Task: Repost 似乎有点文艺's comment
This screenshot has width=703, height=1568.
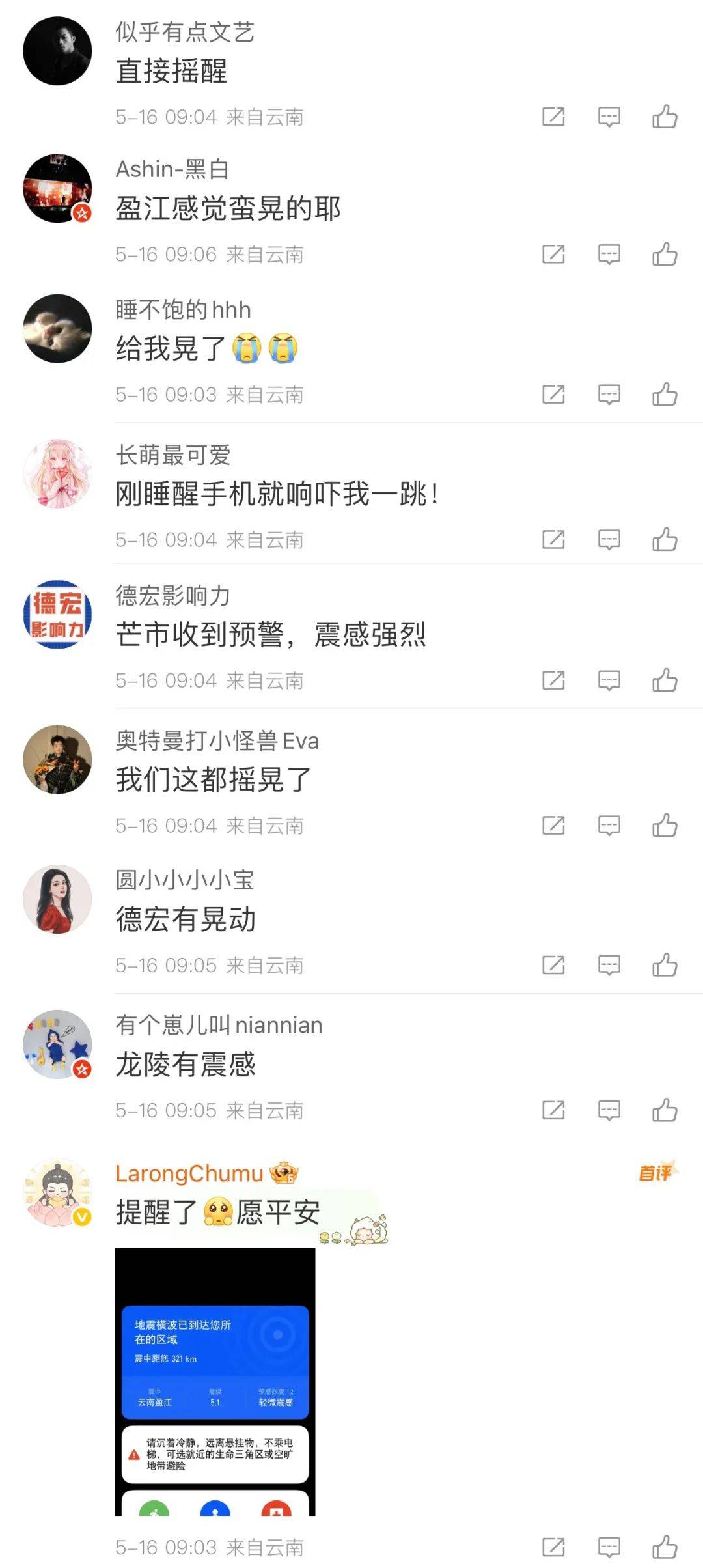Action: pyautogui.click(x=553, y=117)
